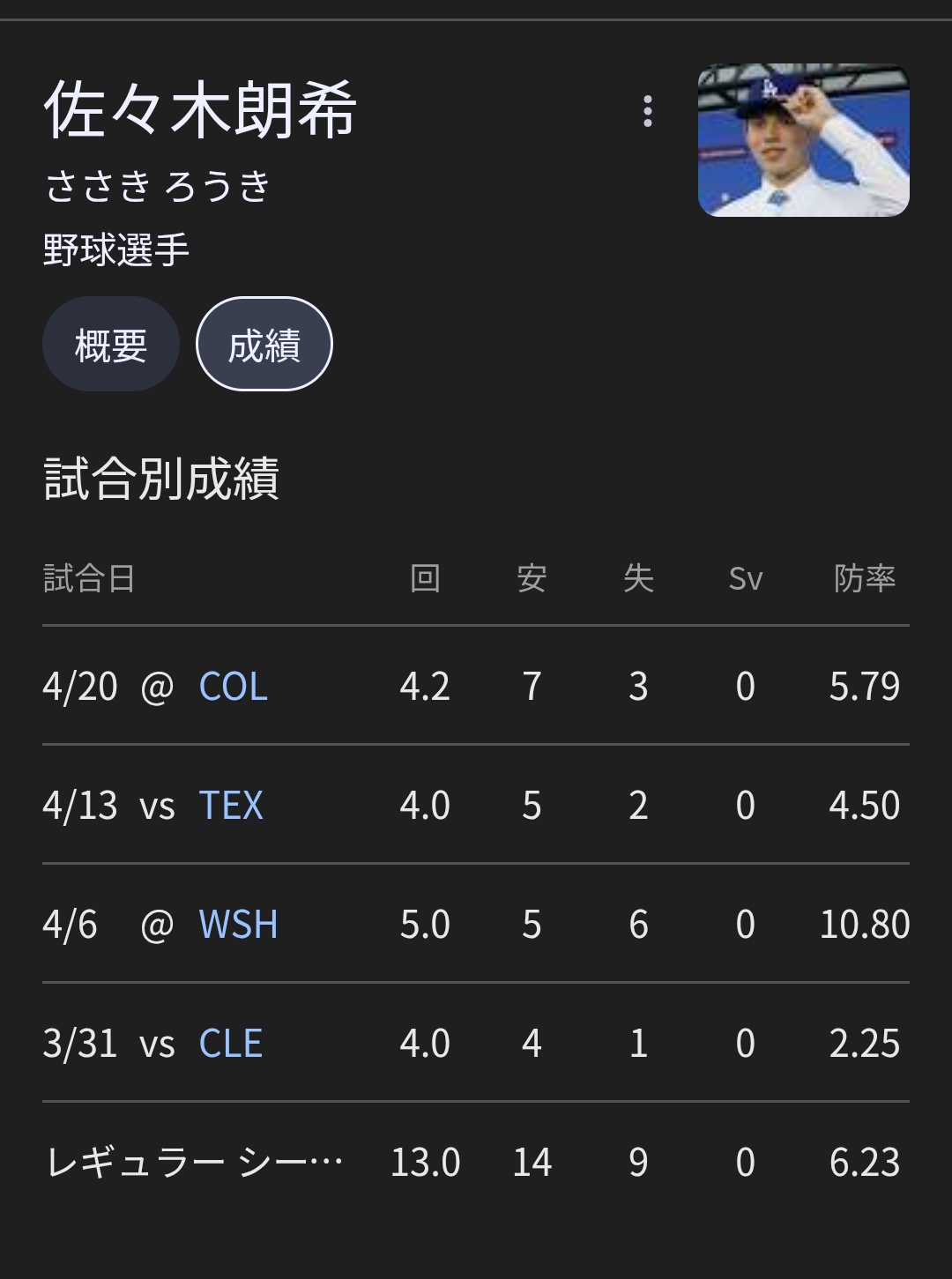Open the three-dot overflow menu
Screen dimensions: 952x1279
(x=648, y=111)
